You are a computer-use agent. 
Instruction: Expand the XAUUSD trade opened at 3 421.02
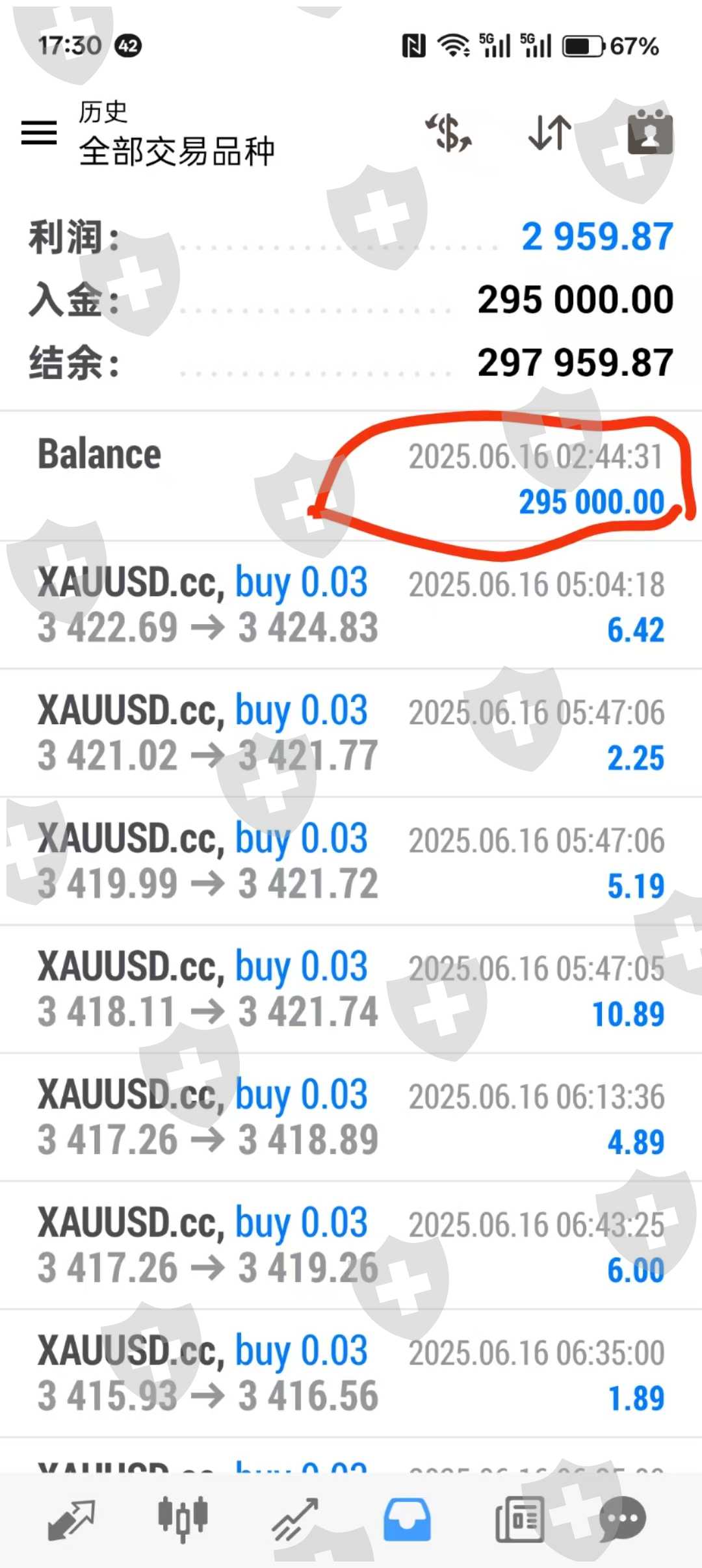(351, 733)
